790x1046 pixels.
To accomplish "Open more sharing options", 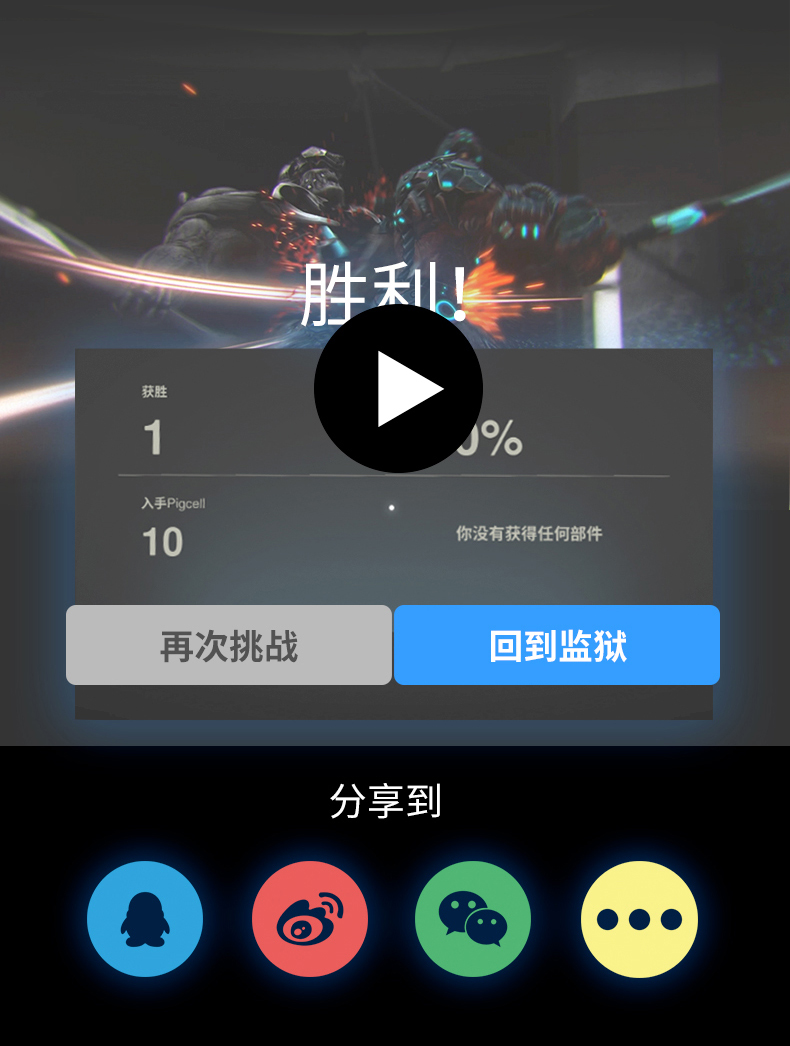I will coord(639,919).
